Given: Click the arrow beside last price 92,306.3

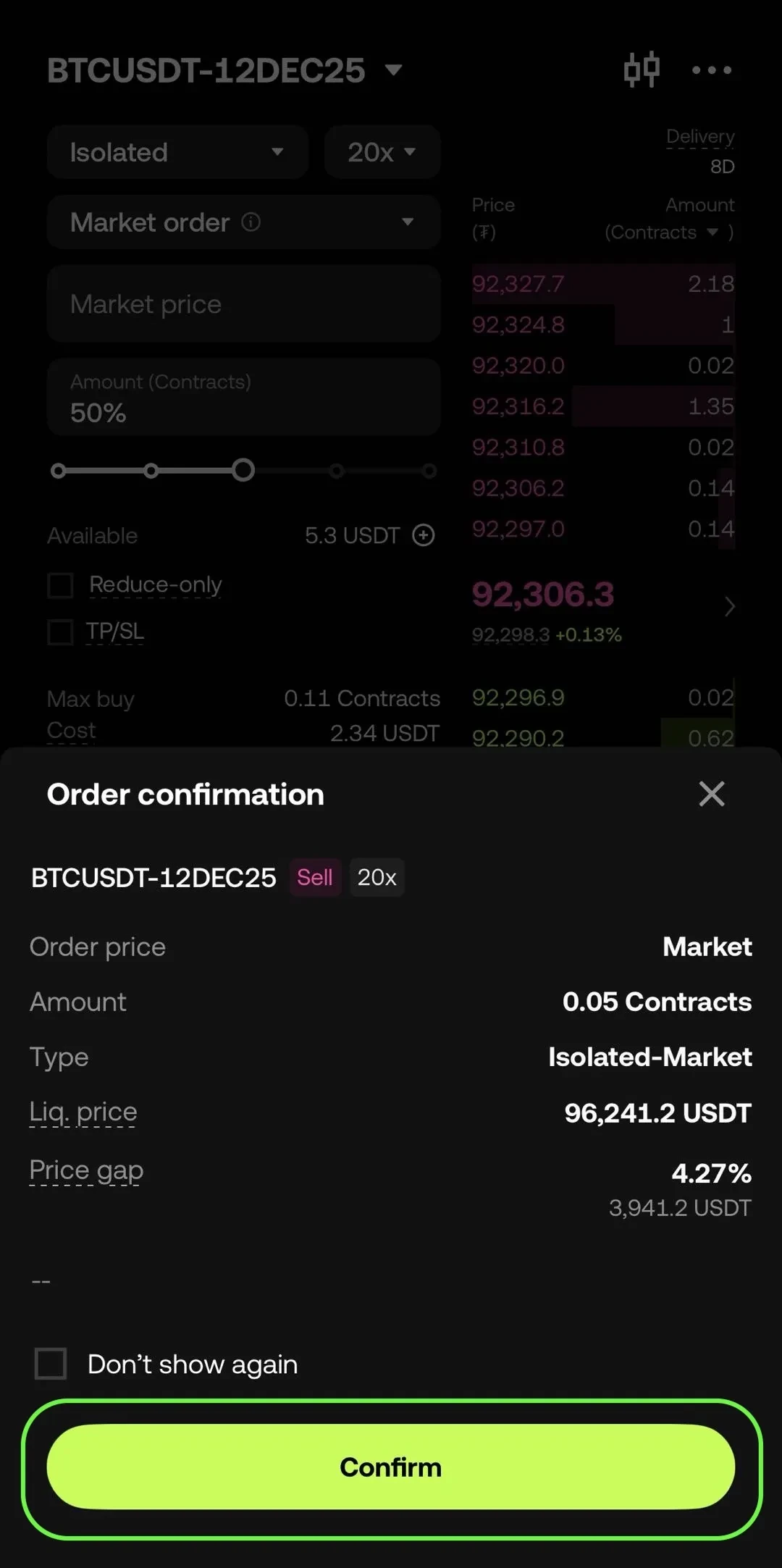Looking at the screenshot, I should (x=728, y=607).
